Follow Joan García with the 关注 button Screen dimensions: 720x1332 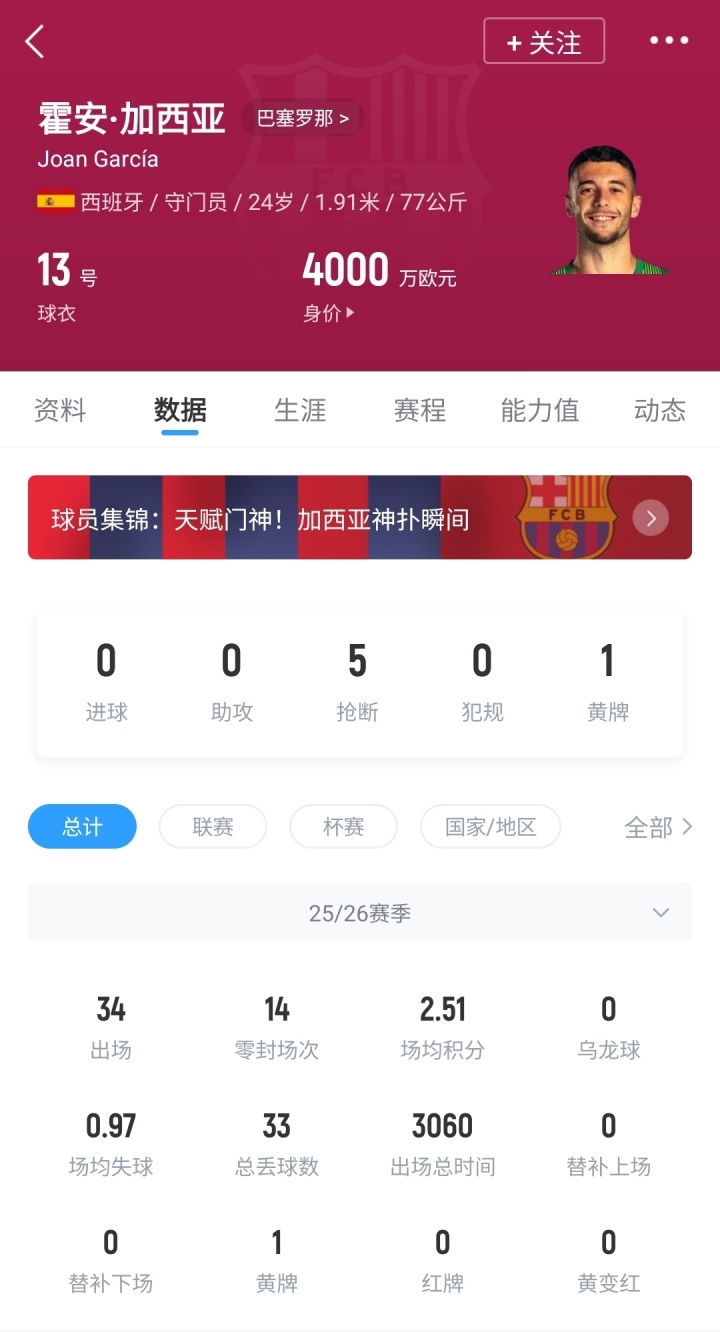pos(544,42)
